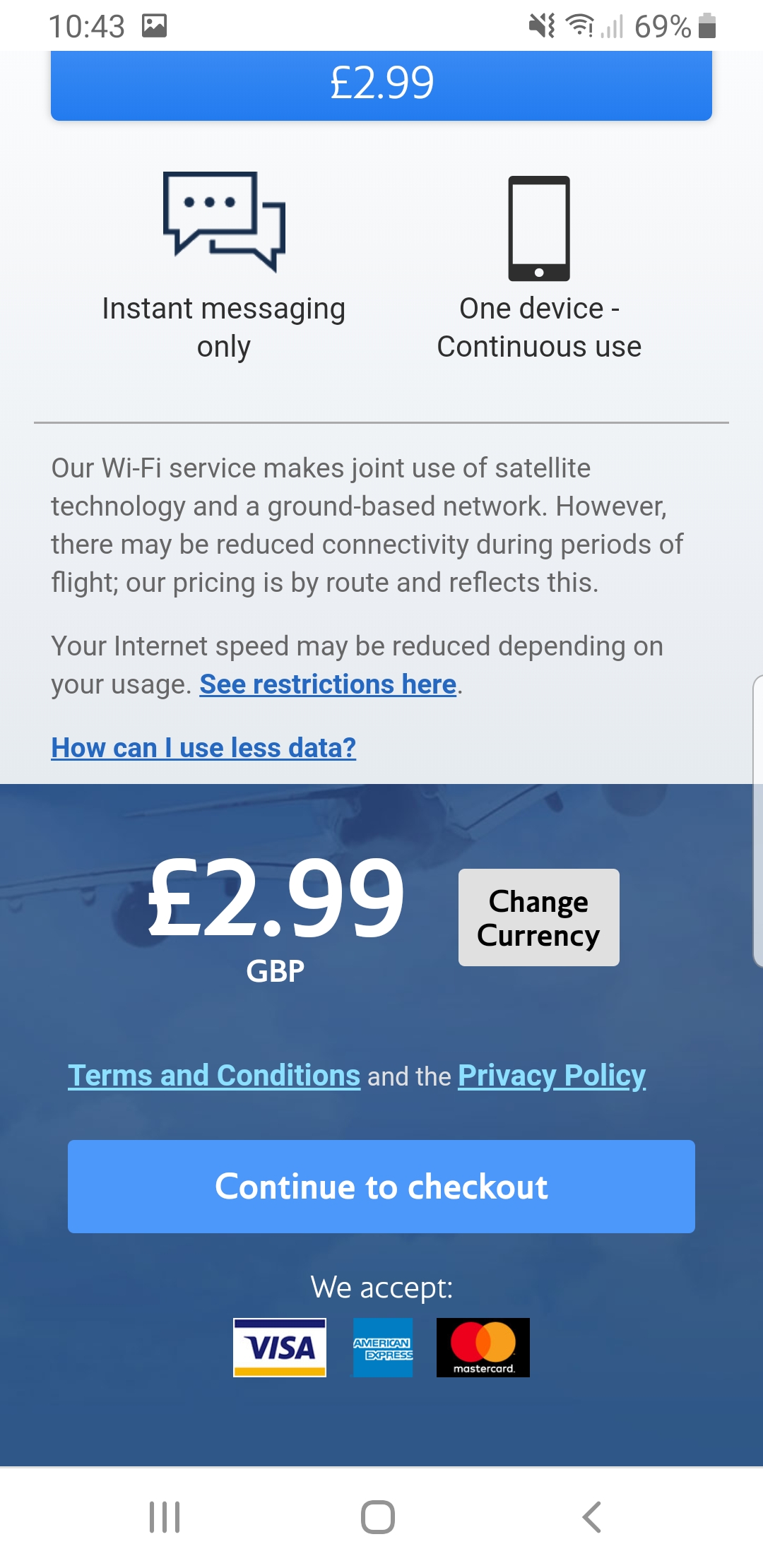This screenshot has width=763, height=1568.
Task: Continue to checkout
Action: [381, 1187]
